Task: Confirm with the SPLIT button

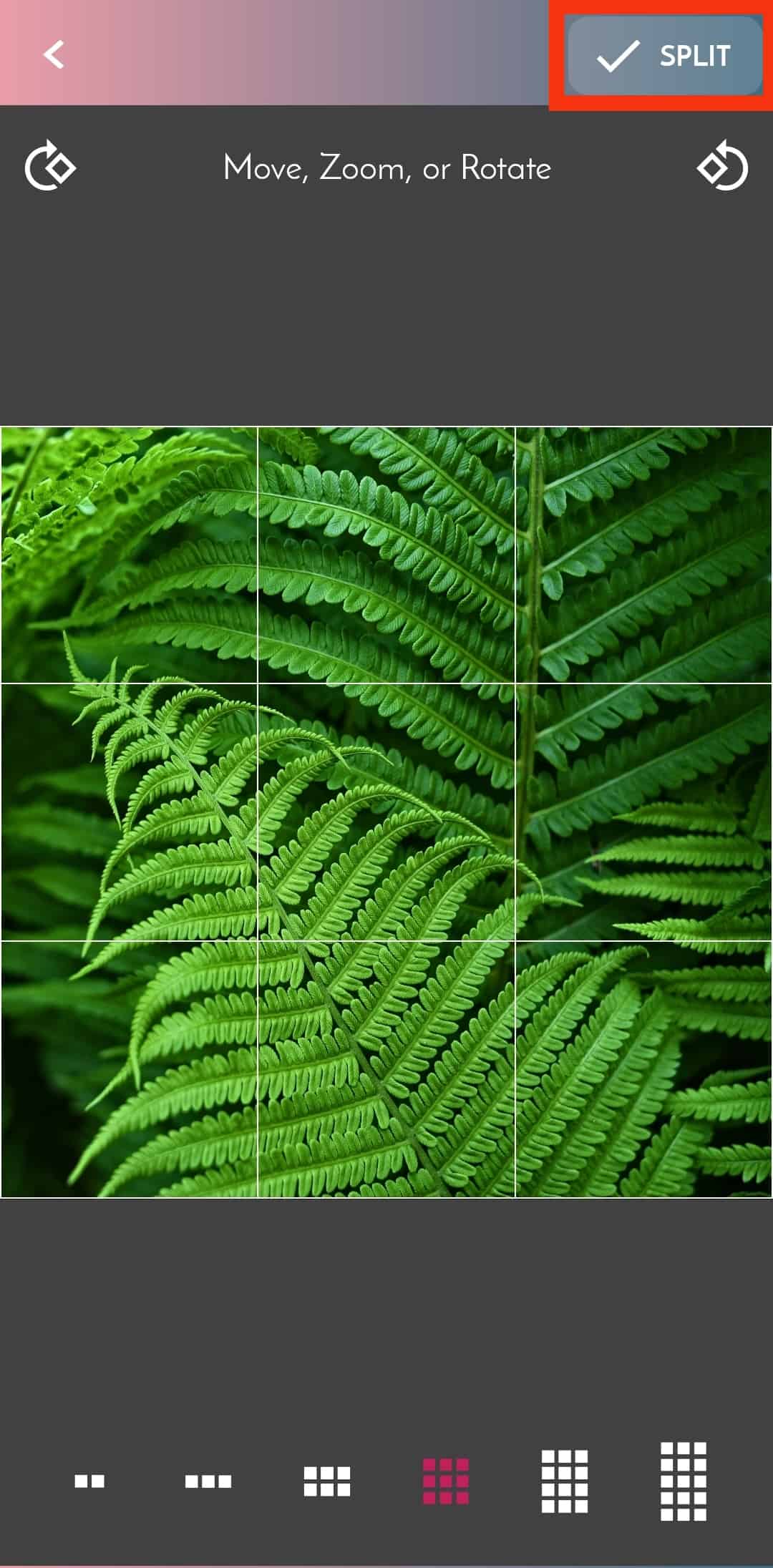Action: 663,56
